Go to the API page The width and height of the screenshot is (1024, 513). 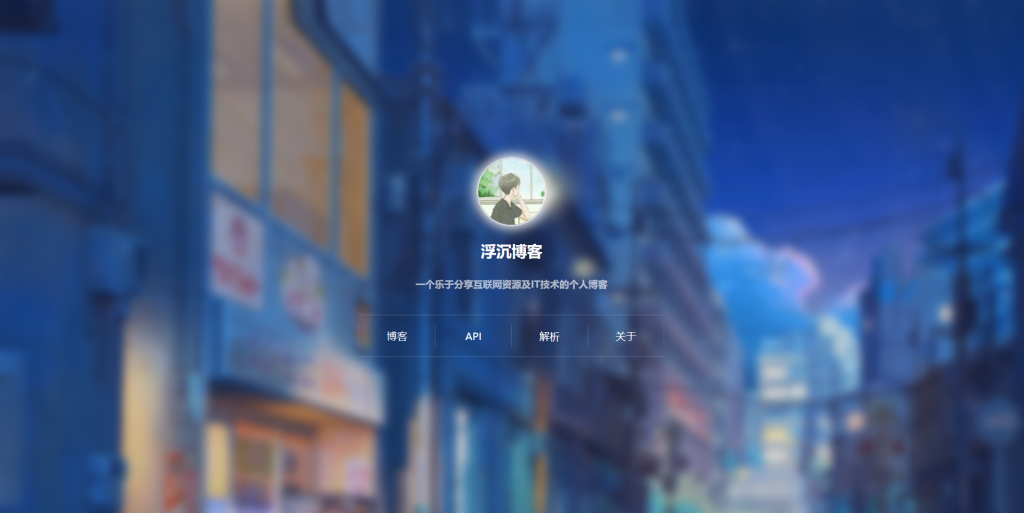[473, 336]
